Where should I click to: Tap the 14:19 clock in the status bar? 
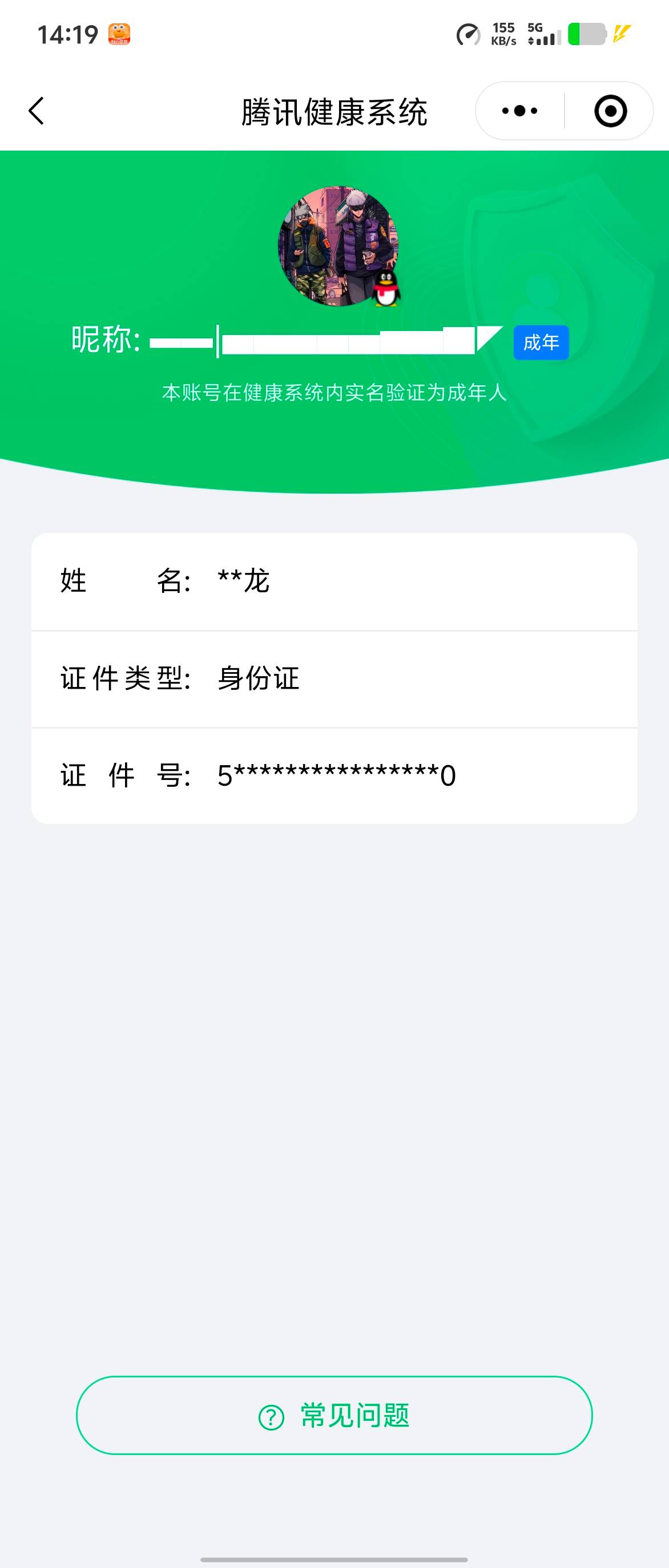(x=67, y=35)
